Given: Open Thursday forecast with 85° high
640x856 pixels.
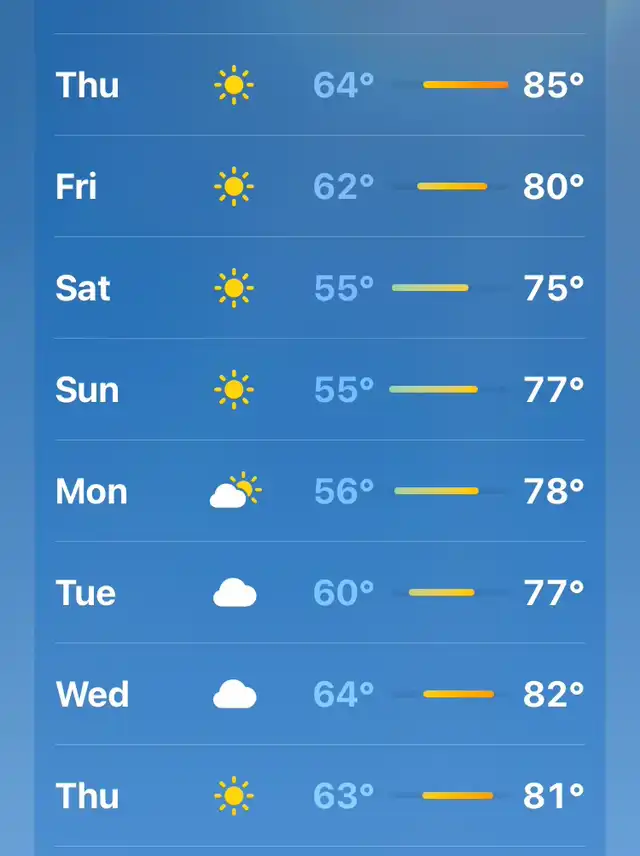Looking at the screenshot, I should [320, 85].
